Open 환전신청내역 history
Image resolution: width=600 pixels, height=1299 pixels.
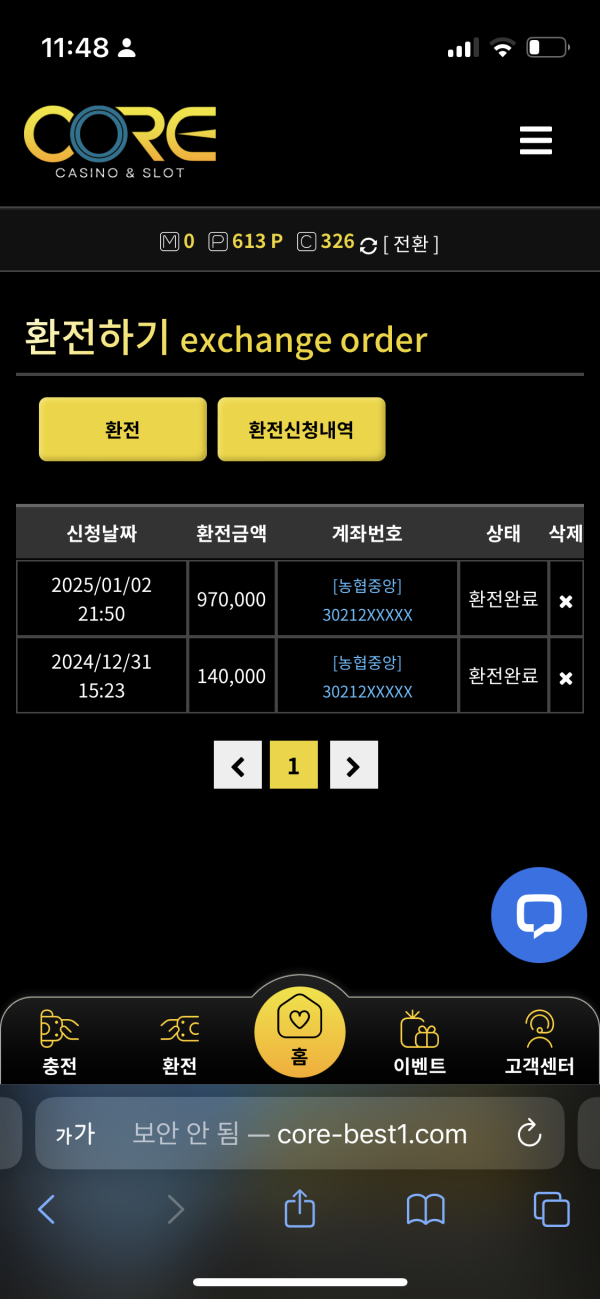(301, 430)
